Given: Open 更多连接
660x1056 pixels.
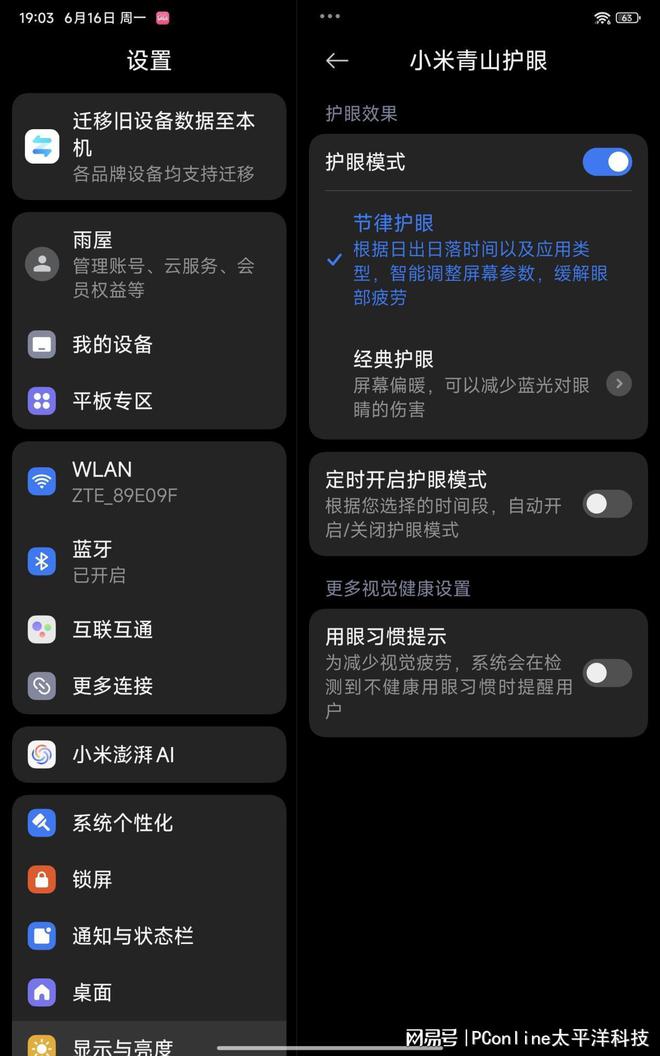Looking at the screenshot, I should 149,686.
